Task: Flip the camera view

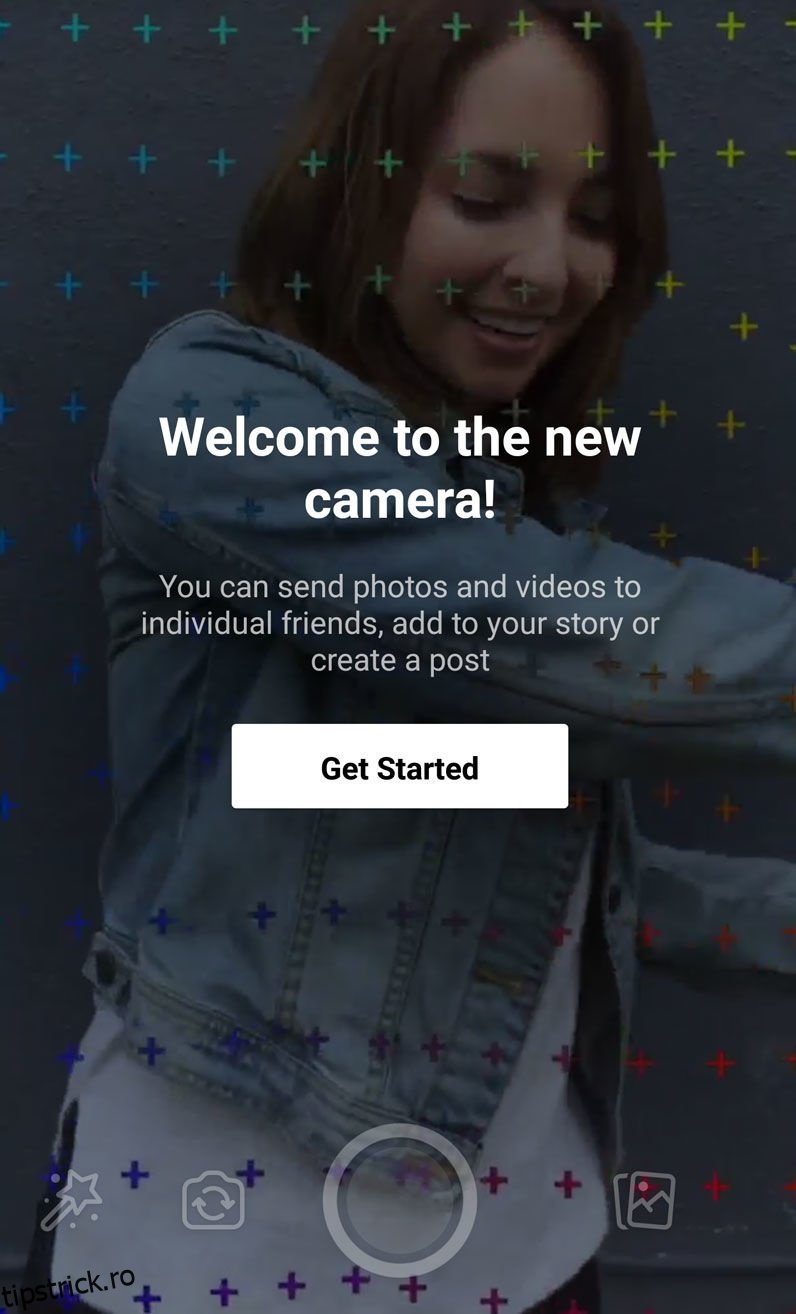Action: (x=213, y=1201)
